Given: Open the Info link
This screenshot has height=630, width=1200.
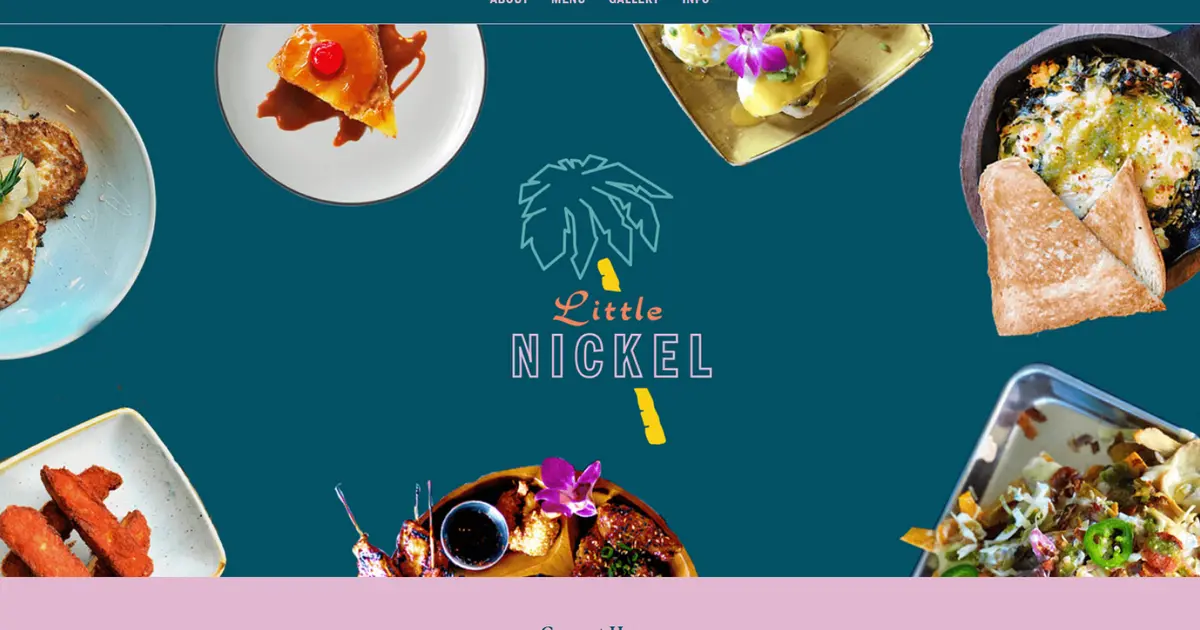Looking at the screenshot, I should (x=696, y=3).
